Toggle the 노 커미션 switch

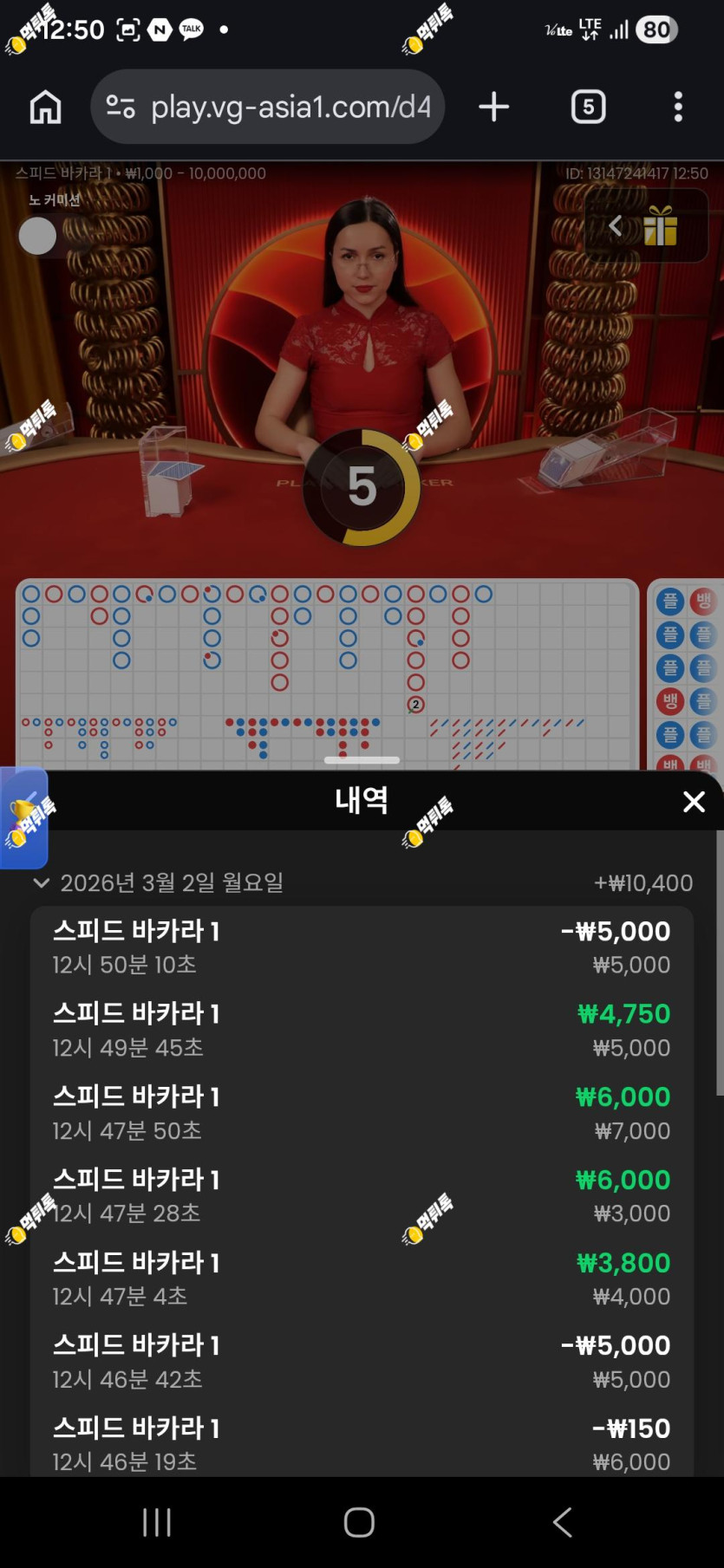37,236
